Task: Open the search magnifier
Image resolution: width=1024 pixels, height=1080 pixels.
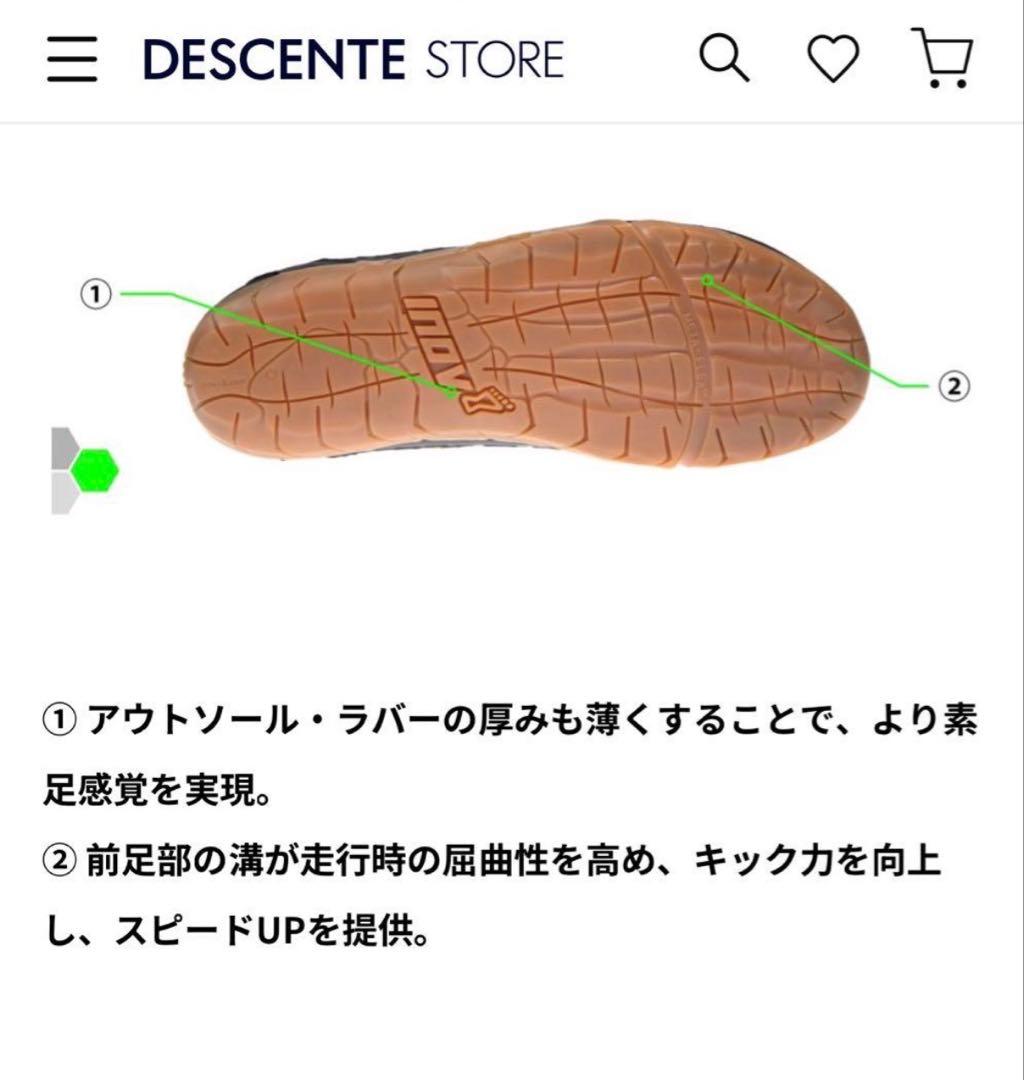Action: pyautogui.click(x=724, y=58)
